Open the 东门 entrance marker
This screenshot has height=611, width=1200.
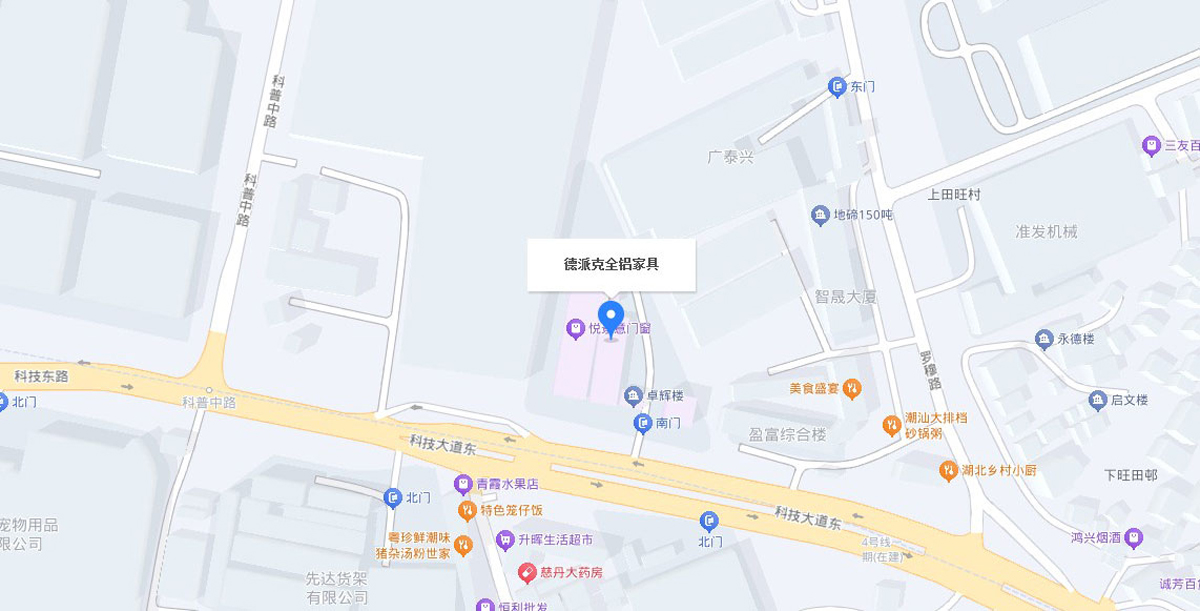coord(838,87)
